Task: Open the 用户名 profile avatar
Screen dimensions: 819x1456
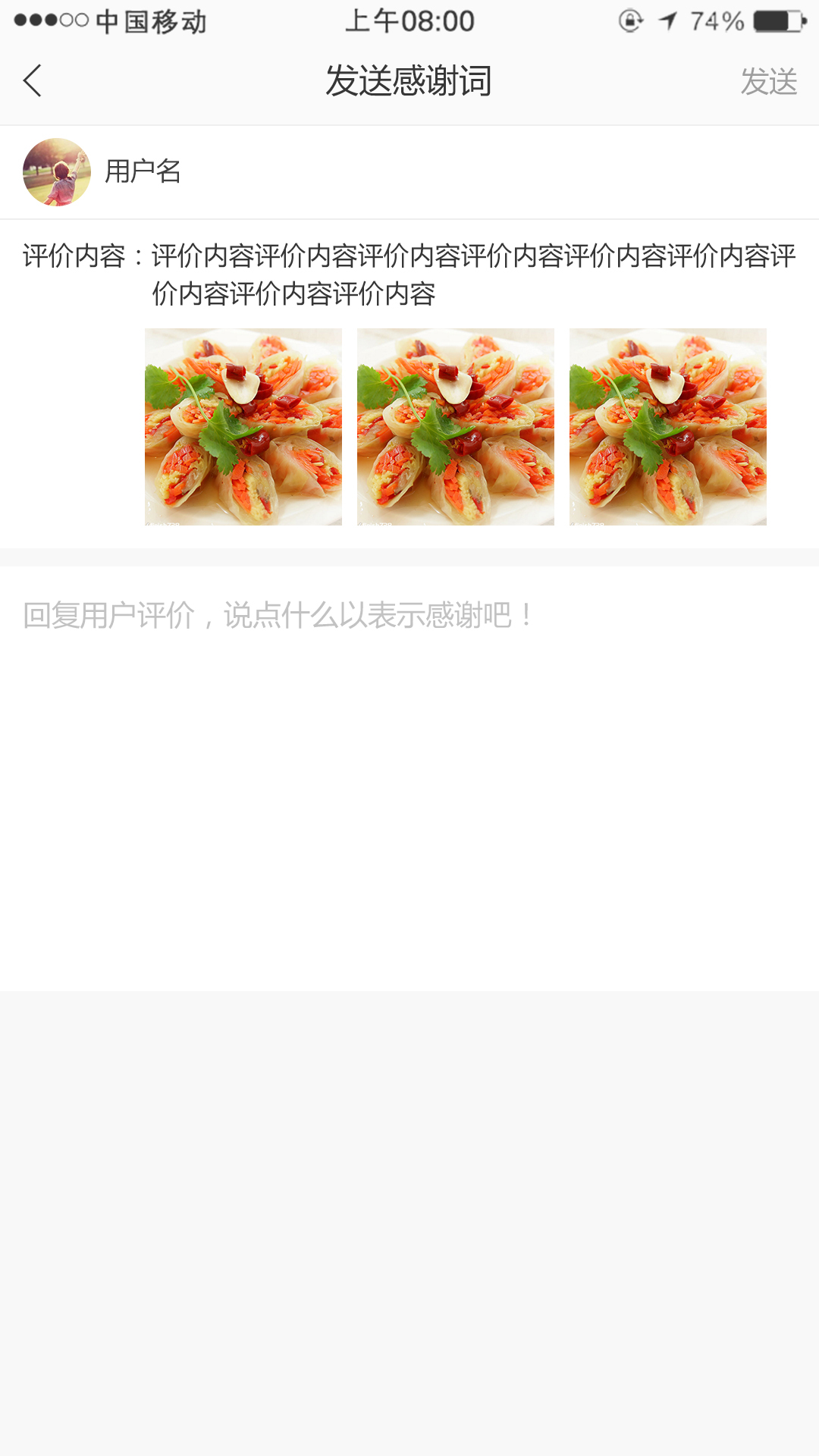Action: 57,172
